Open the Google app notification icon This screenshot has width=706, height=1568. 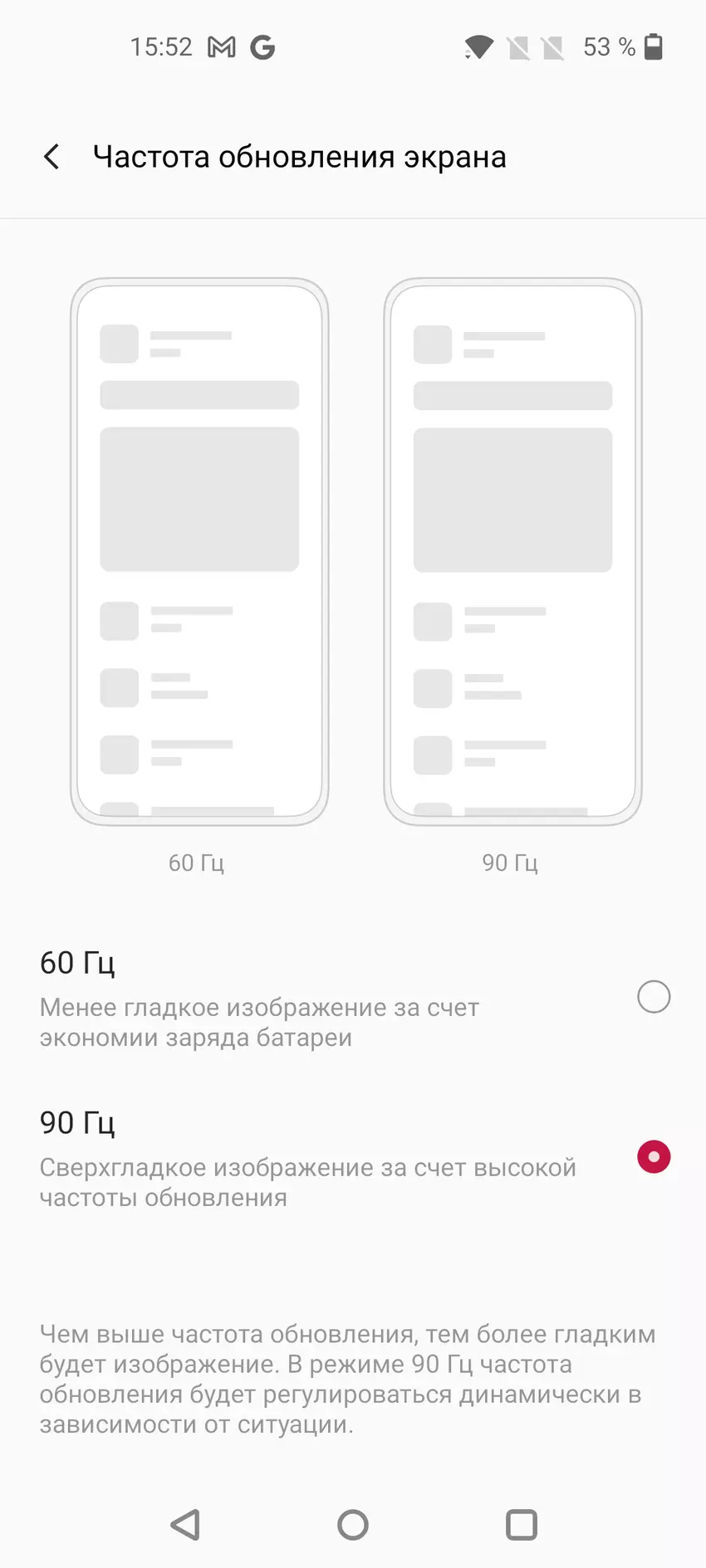coord(262,47)
